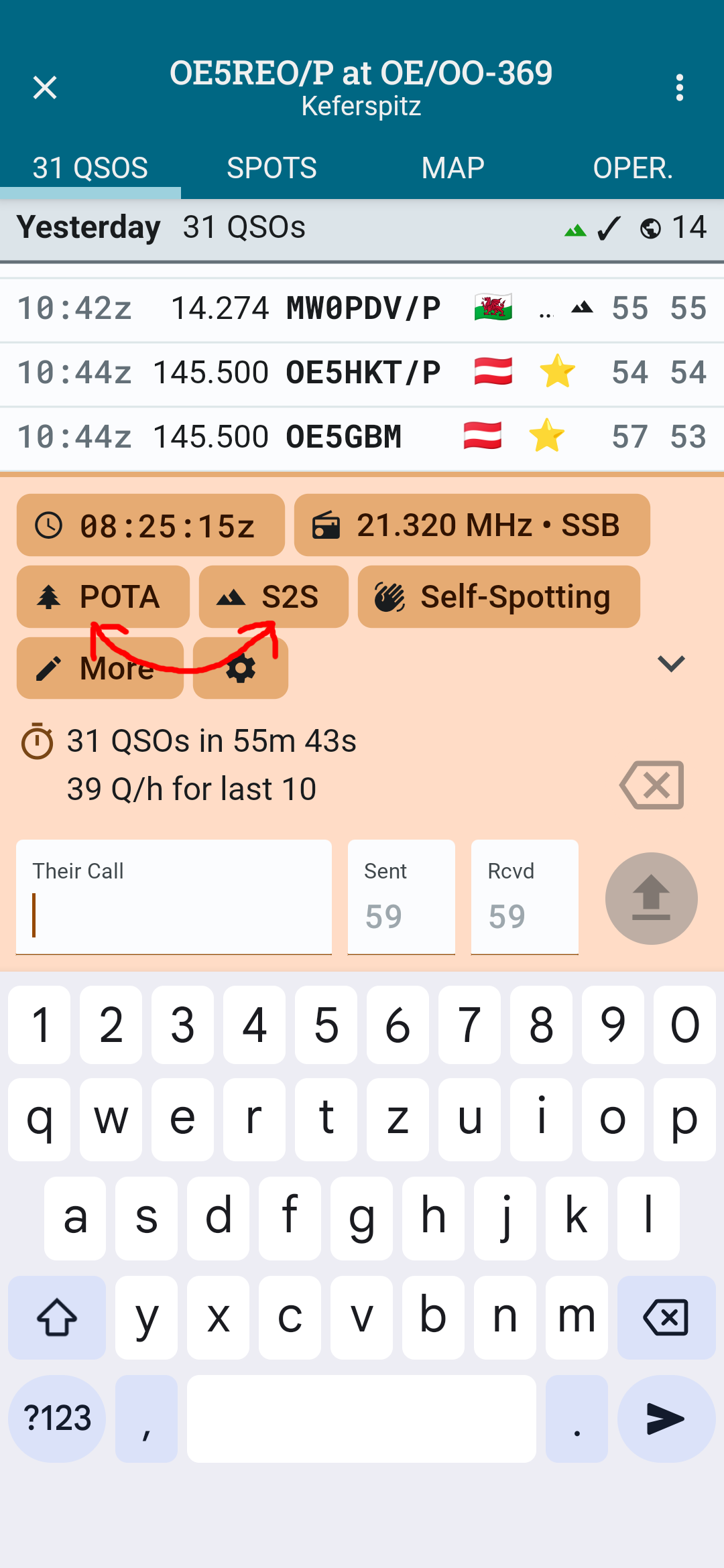Open the gear settings chip

[x=241, y=668]
